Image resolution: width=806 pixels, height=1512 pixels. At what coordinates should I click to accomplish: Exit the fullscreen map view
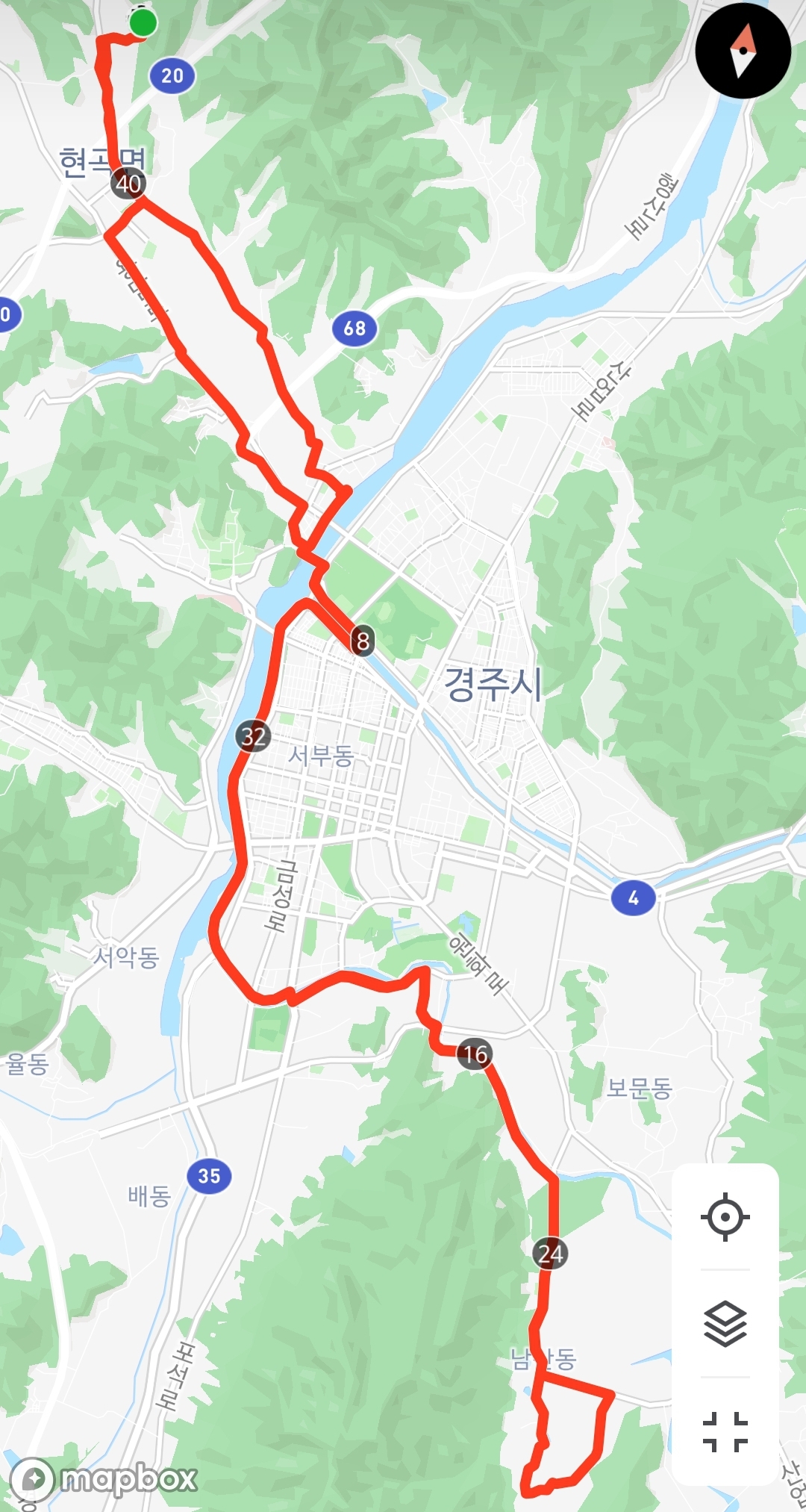725,1431
